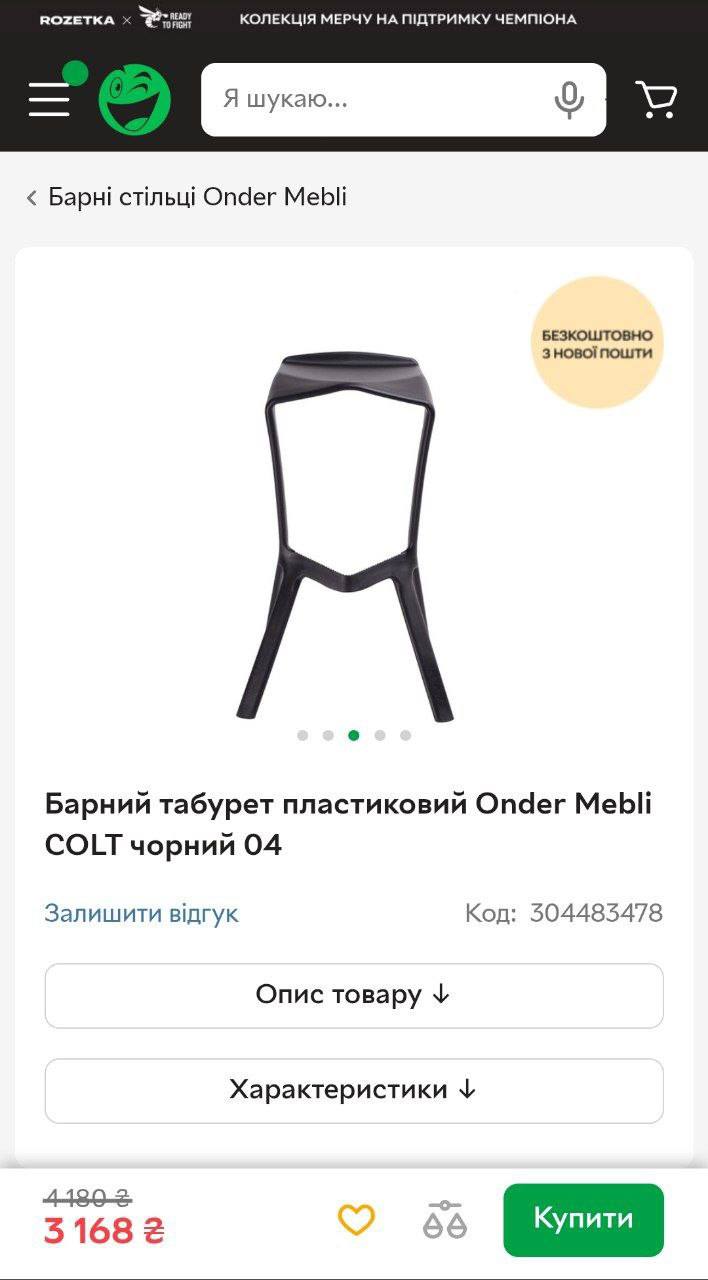
Task: Tap the Rozetka smiley home logo
Action: point(134,100)
